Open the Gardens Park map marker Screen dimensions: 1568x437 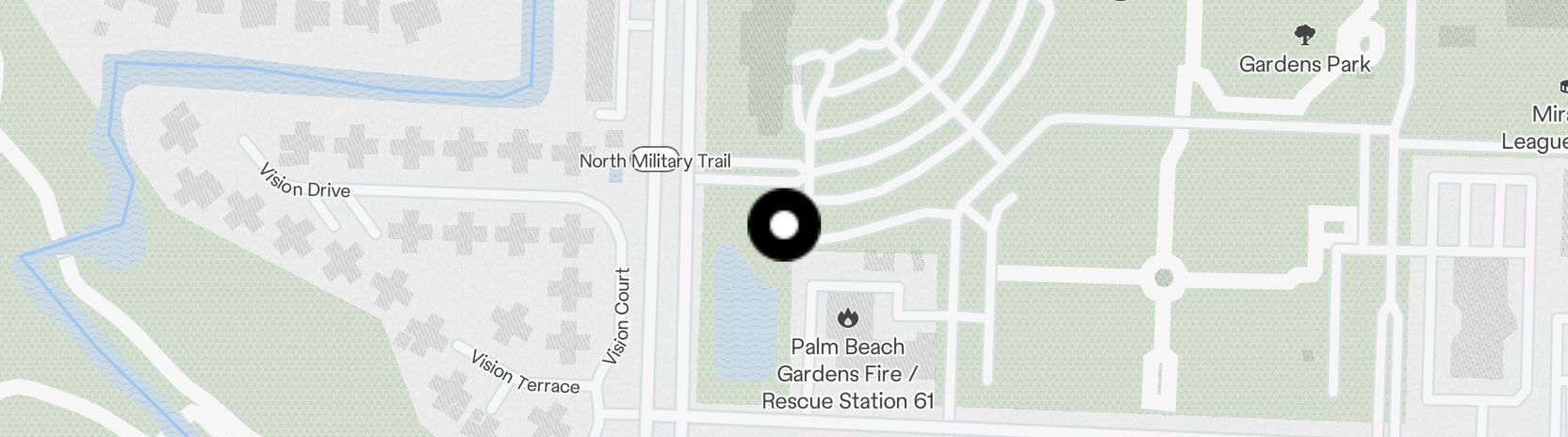(x=1304, y=38)
